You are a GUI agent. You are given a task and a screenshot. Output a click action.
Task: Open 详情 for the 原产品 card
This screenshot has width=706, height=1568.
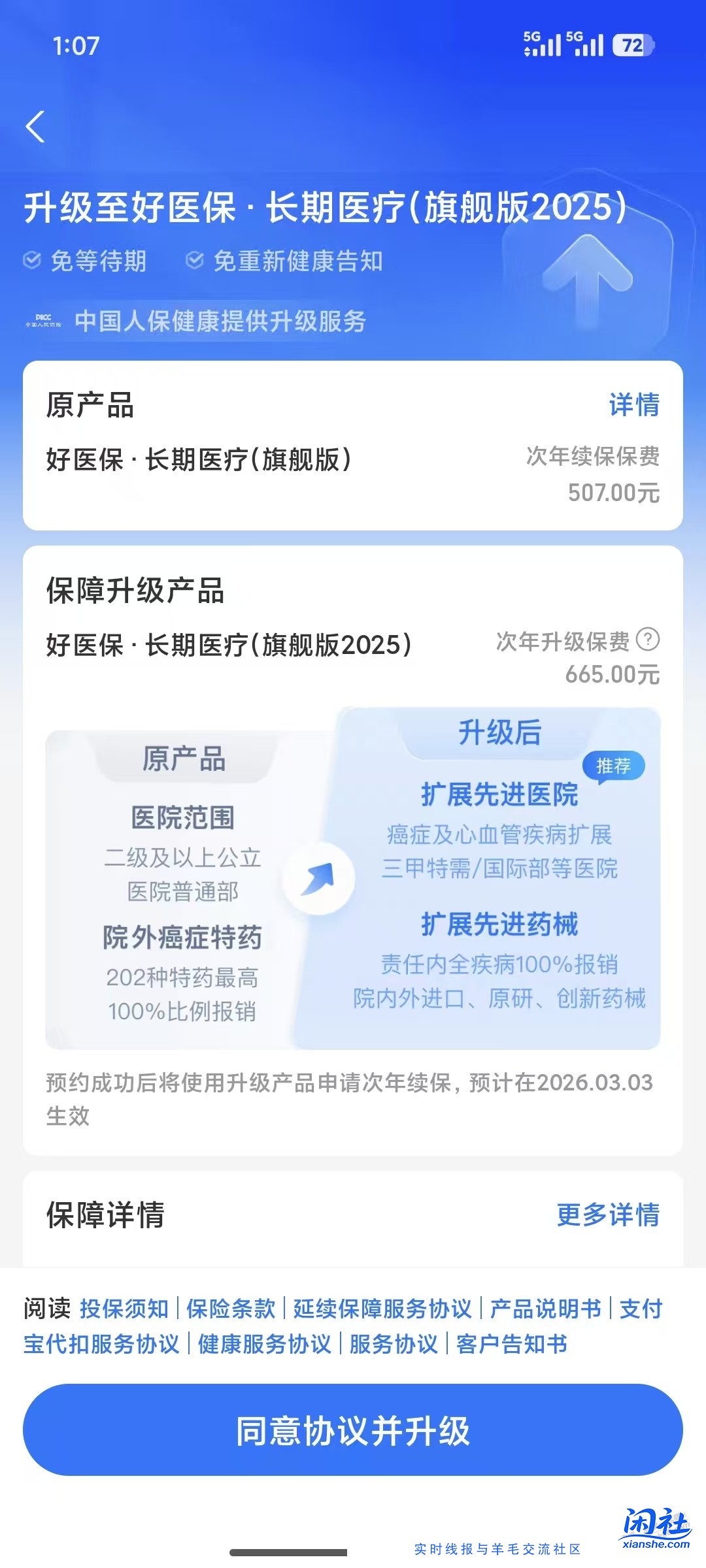633,404
